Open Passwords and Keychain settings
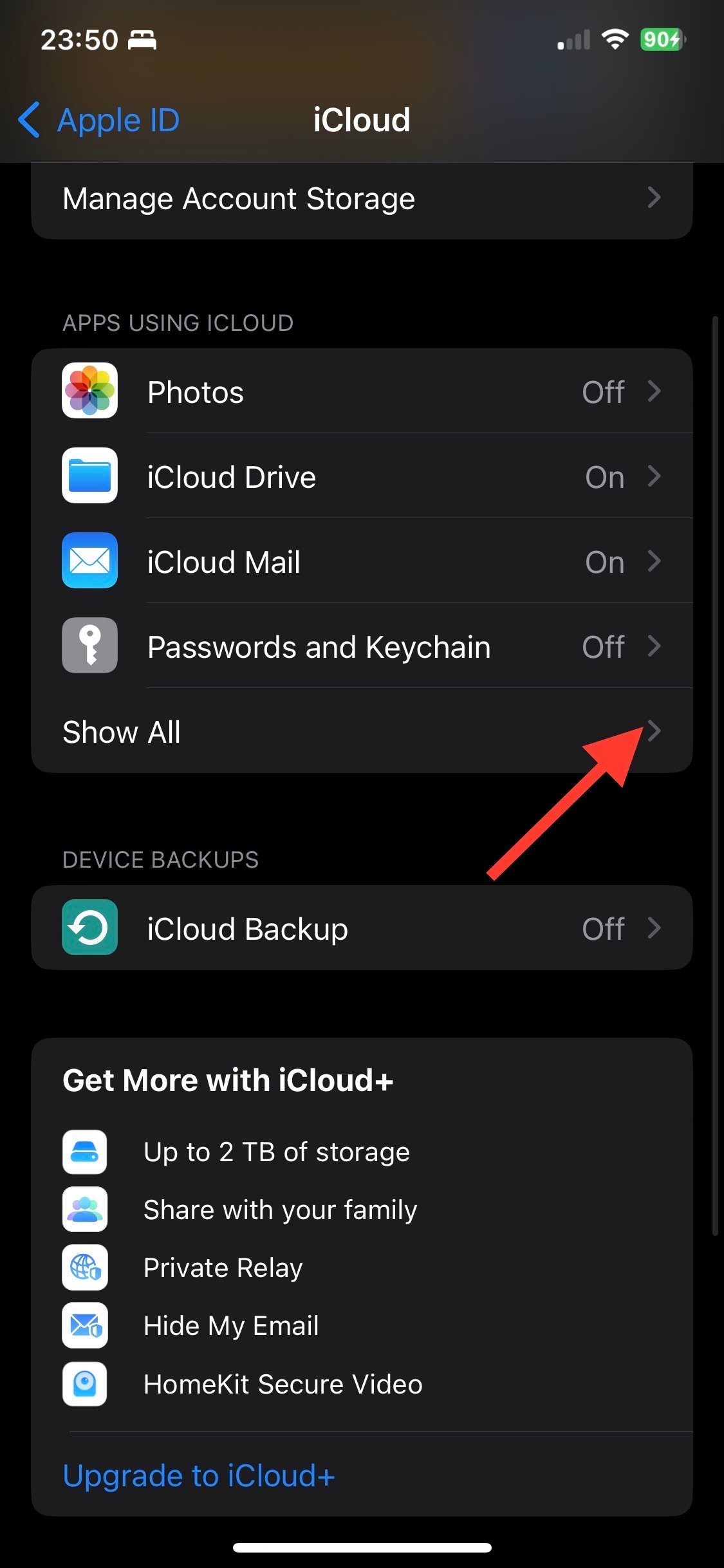Screen dimensions: 724x1568 pyautogui.click(x=362, y=646)
